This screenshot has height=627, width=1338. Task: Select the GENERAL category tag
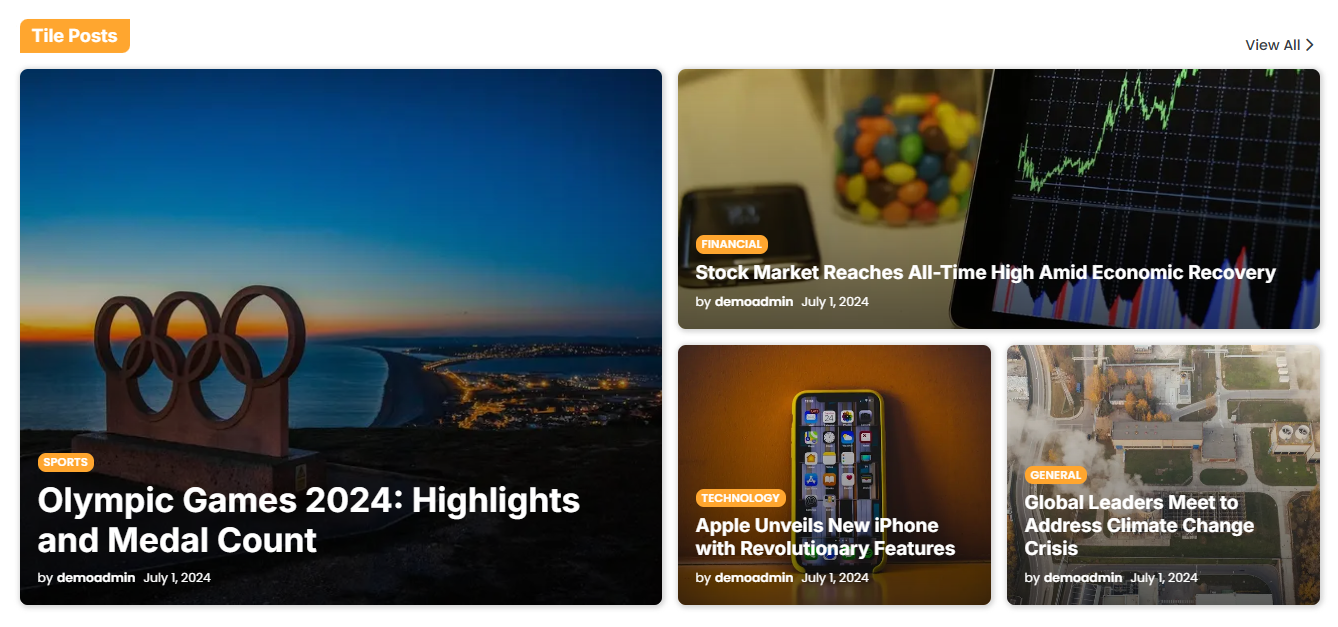pyautogui.click(x=1055, y=475)
